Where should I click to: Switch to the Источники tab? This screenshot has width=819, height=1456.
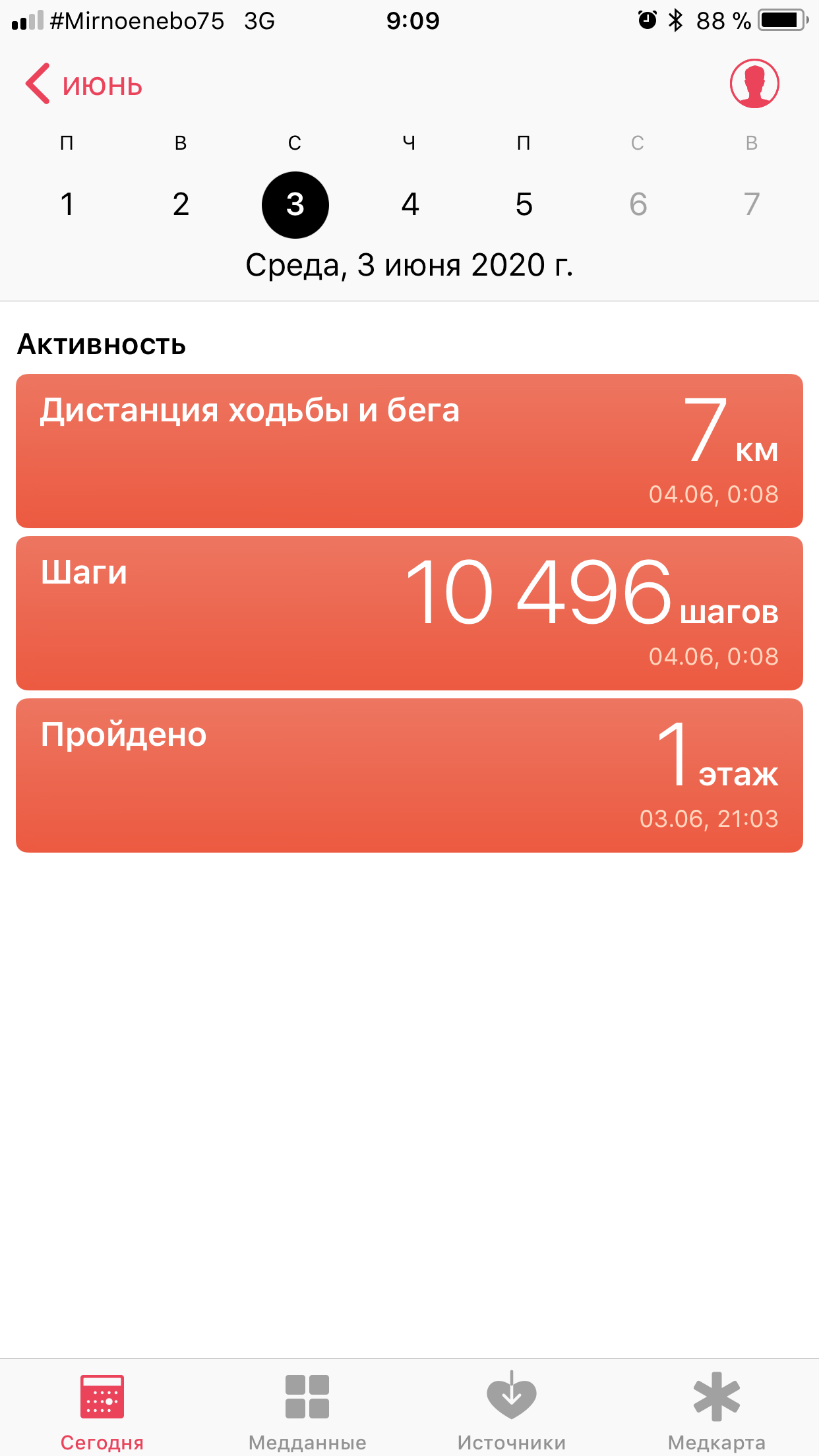[x=512, y=1407]
